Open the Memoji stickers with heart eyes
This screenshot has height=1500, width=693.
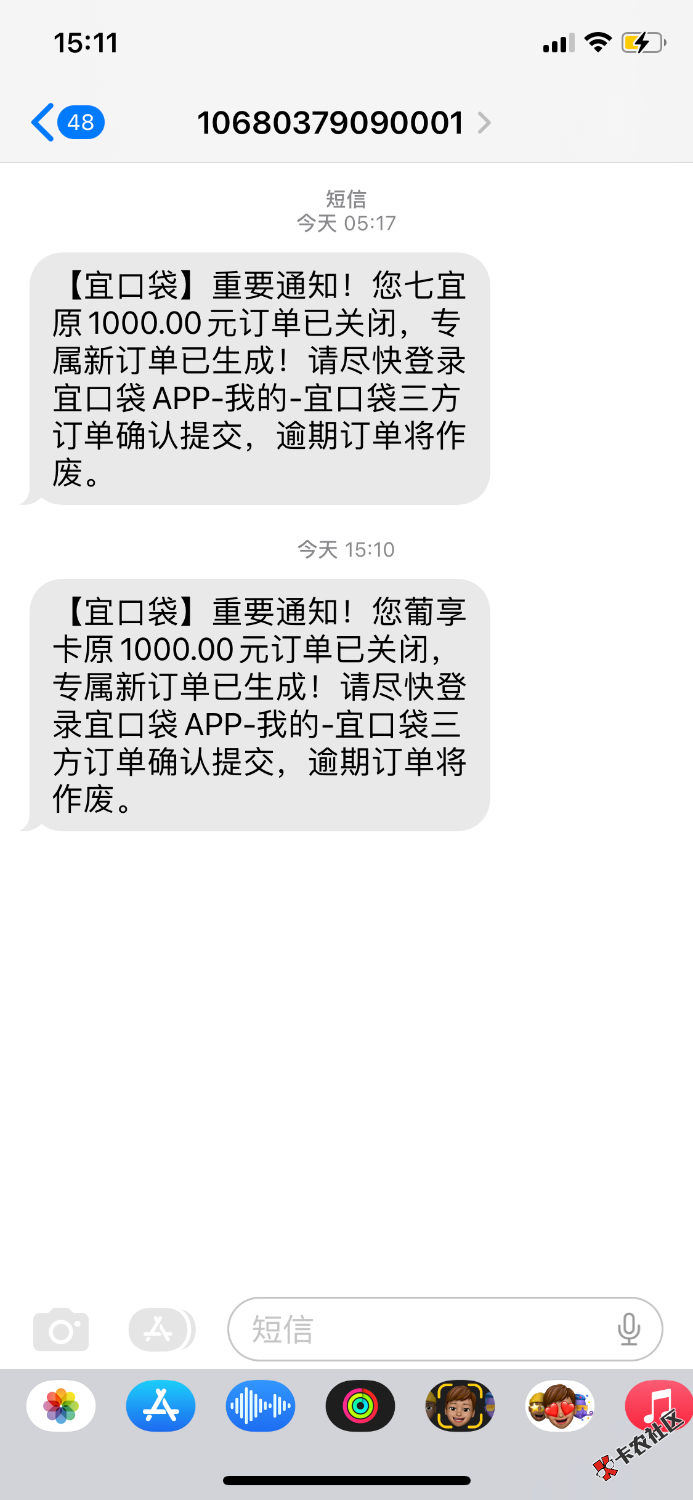pyautogui.click(x=560, y=1406)
